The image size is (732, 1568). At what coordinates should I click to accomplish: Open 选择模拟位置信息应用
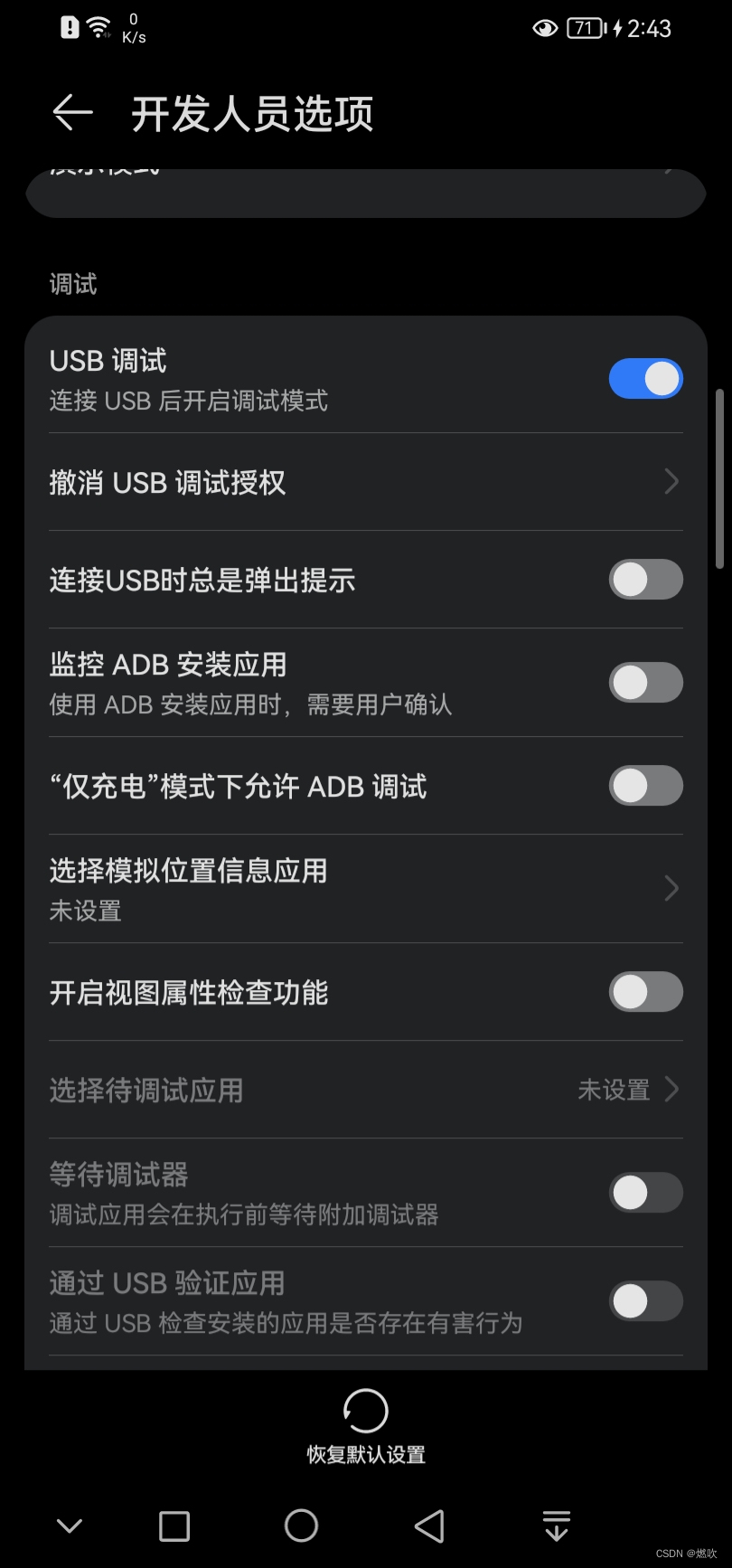[x=366, y=888]
